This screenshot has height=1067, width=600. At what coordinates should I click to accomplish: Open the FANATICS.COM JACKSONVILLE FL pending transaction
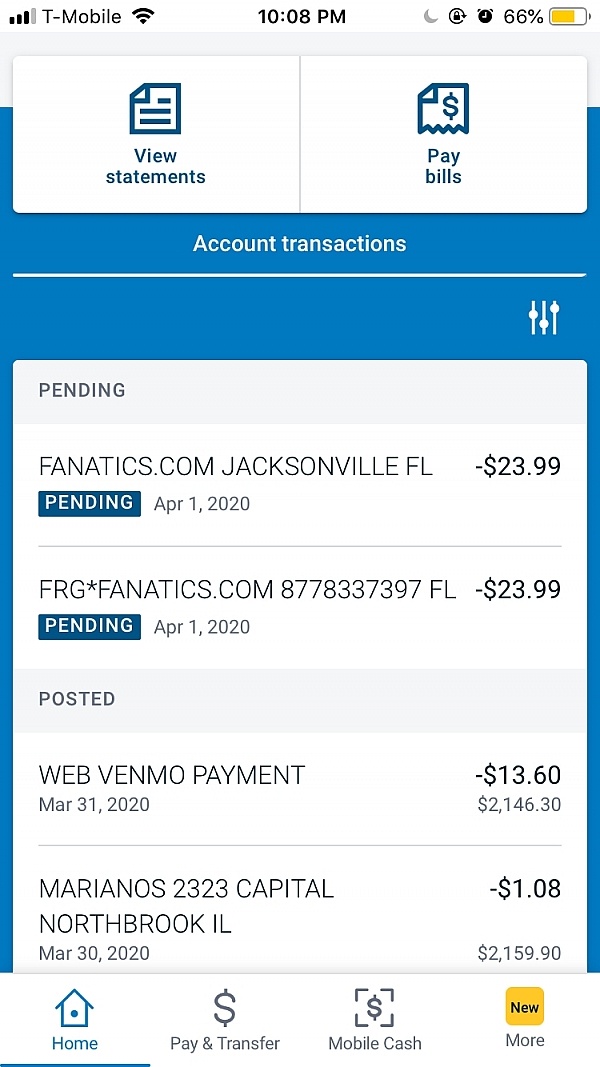click(299, 485)
